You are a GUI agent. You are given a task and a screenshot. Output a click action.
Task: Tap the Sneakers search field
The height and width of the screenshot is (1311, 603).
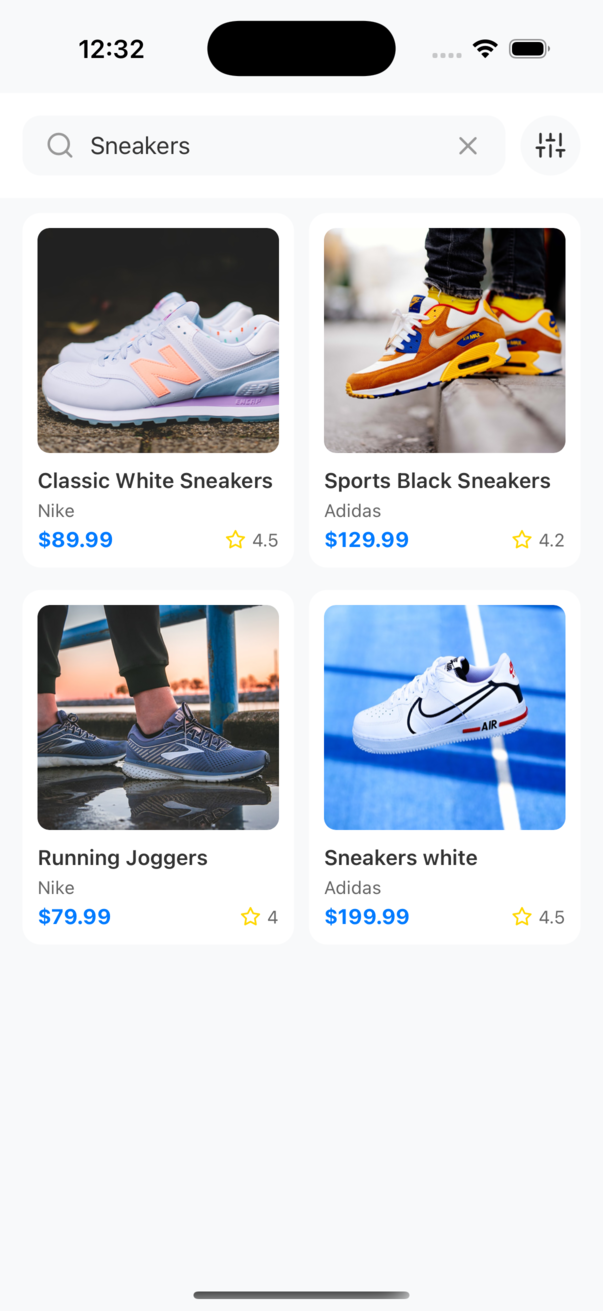coord(260,146)
